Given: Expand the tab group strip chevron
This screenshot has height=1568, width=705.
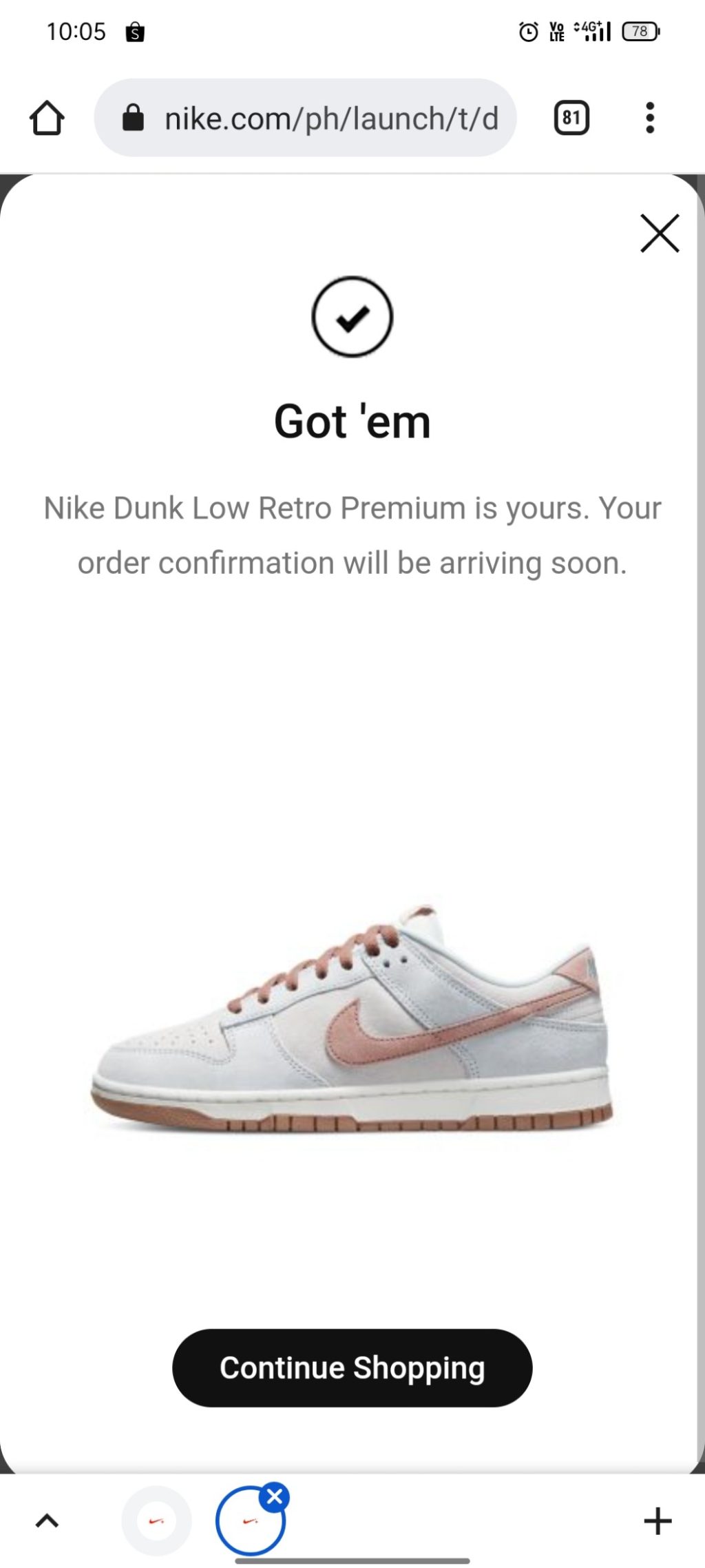Looking at the screenshot, I should click(x=47, y=1520).
